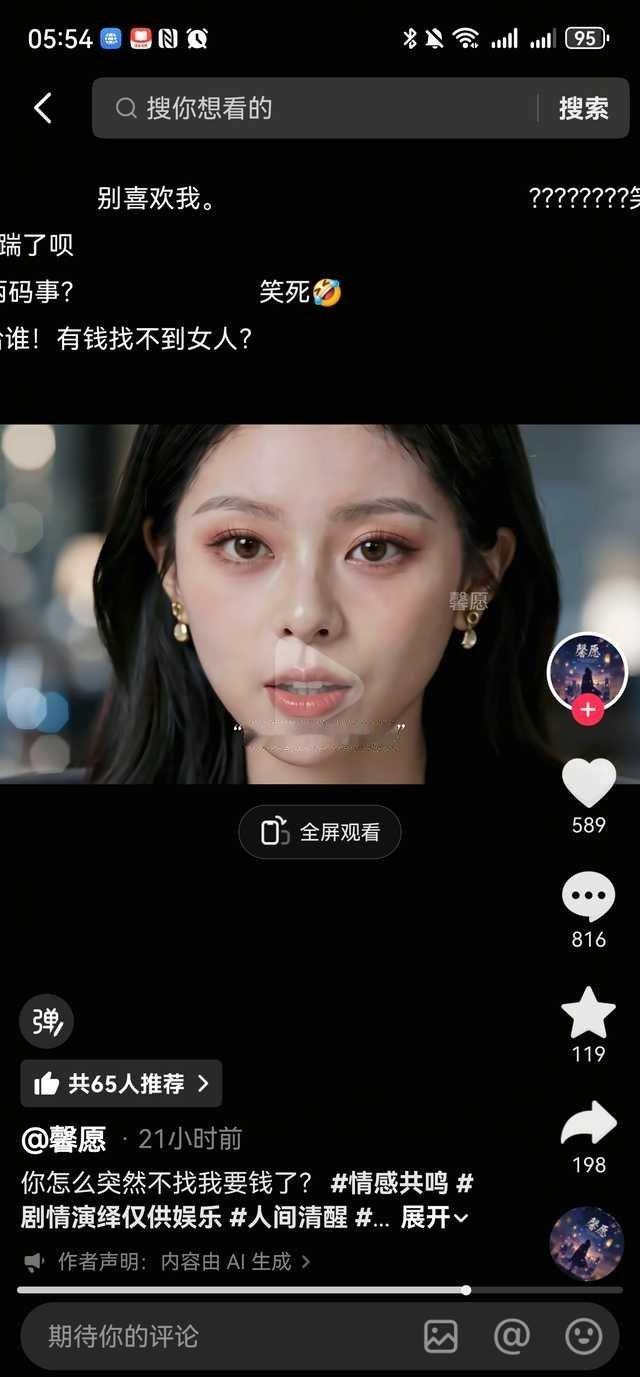
Task: Add the video to favorites star
Action: click(x=588, y=1012)
